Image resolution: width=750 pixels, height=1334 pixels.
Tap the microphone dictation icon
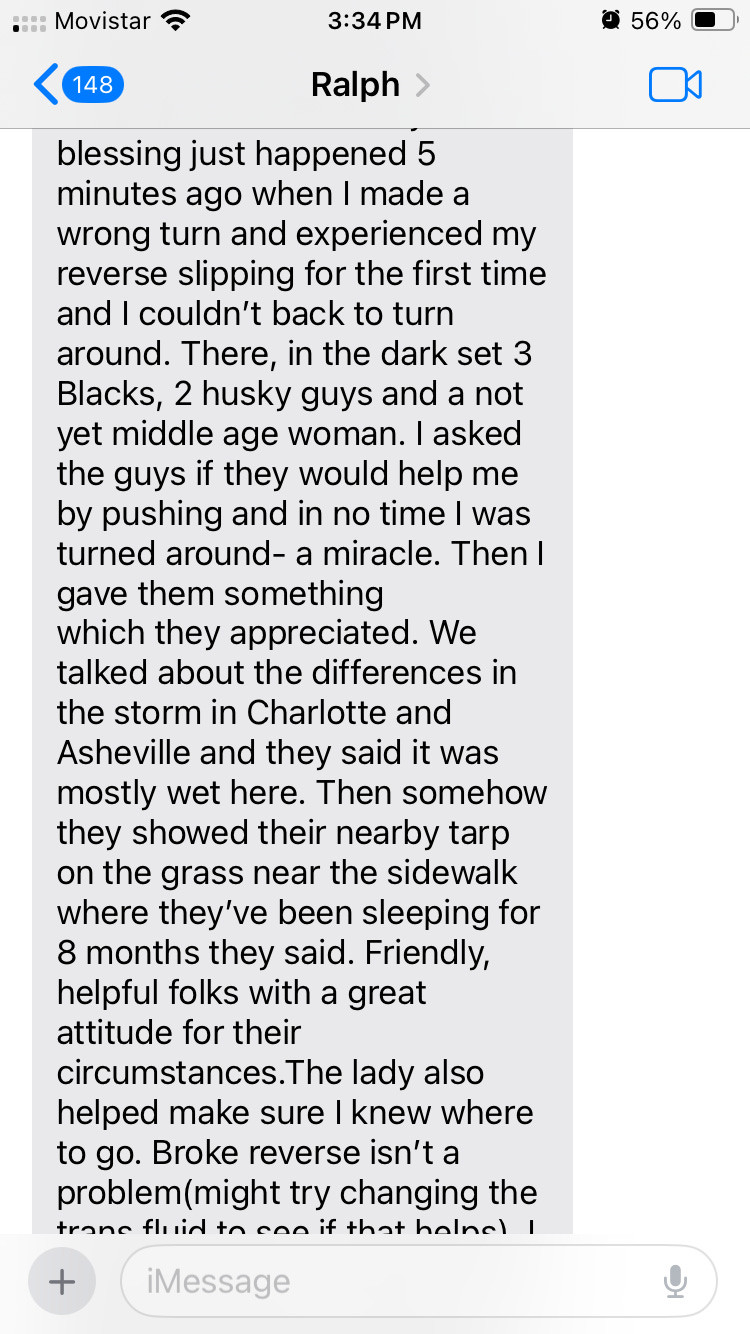(676, 1282)
